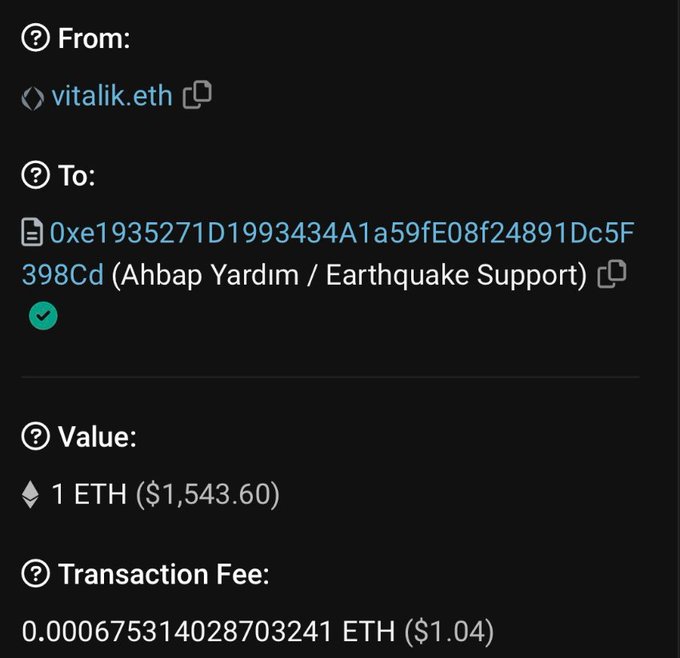This screenshot has width=680, height=658.
Task: Copy the vitalik.eth From address
Action: (198, 95)
